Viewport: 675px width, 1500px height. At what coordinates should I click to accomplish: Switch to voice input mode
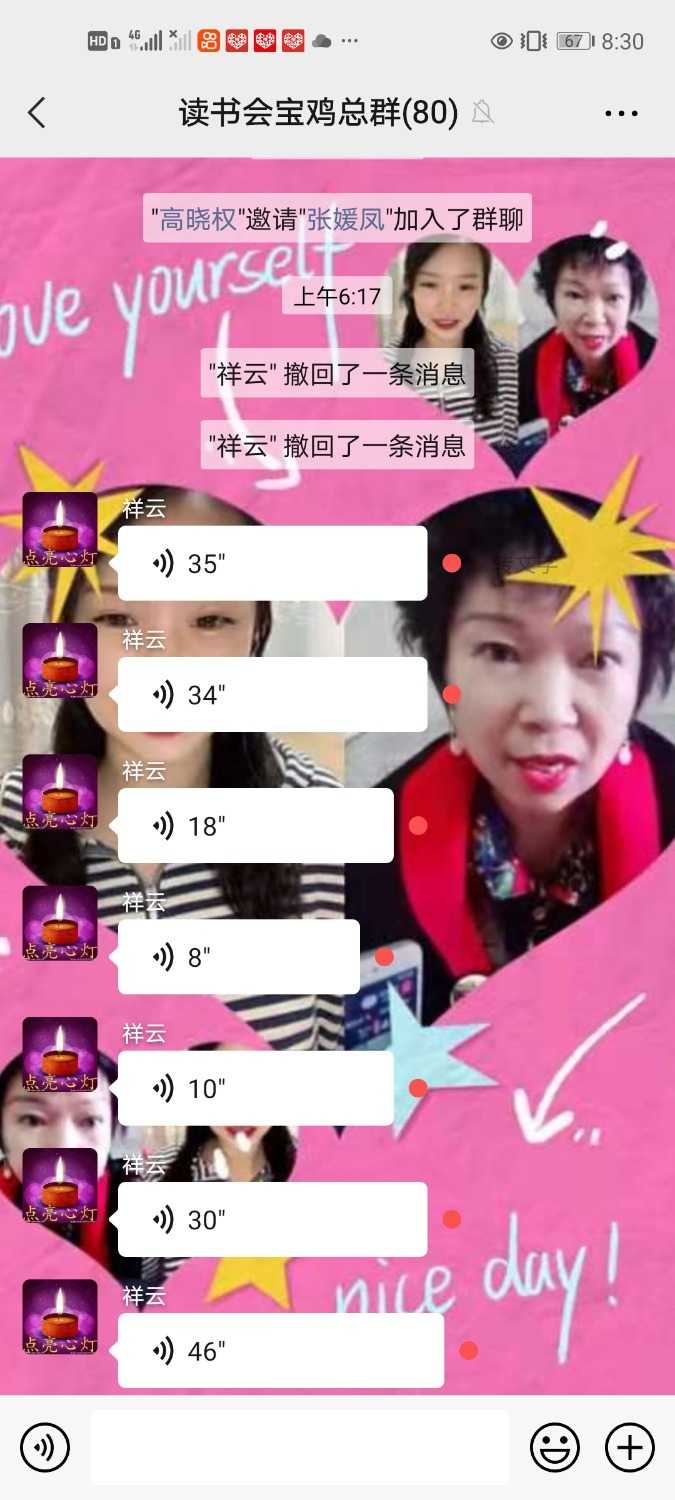(x=45, y=1447)
